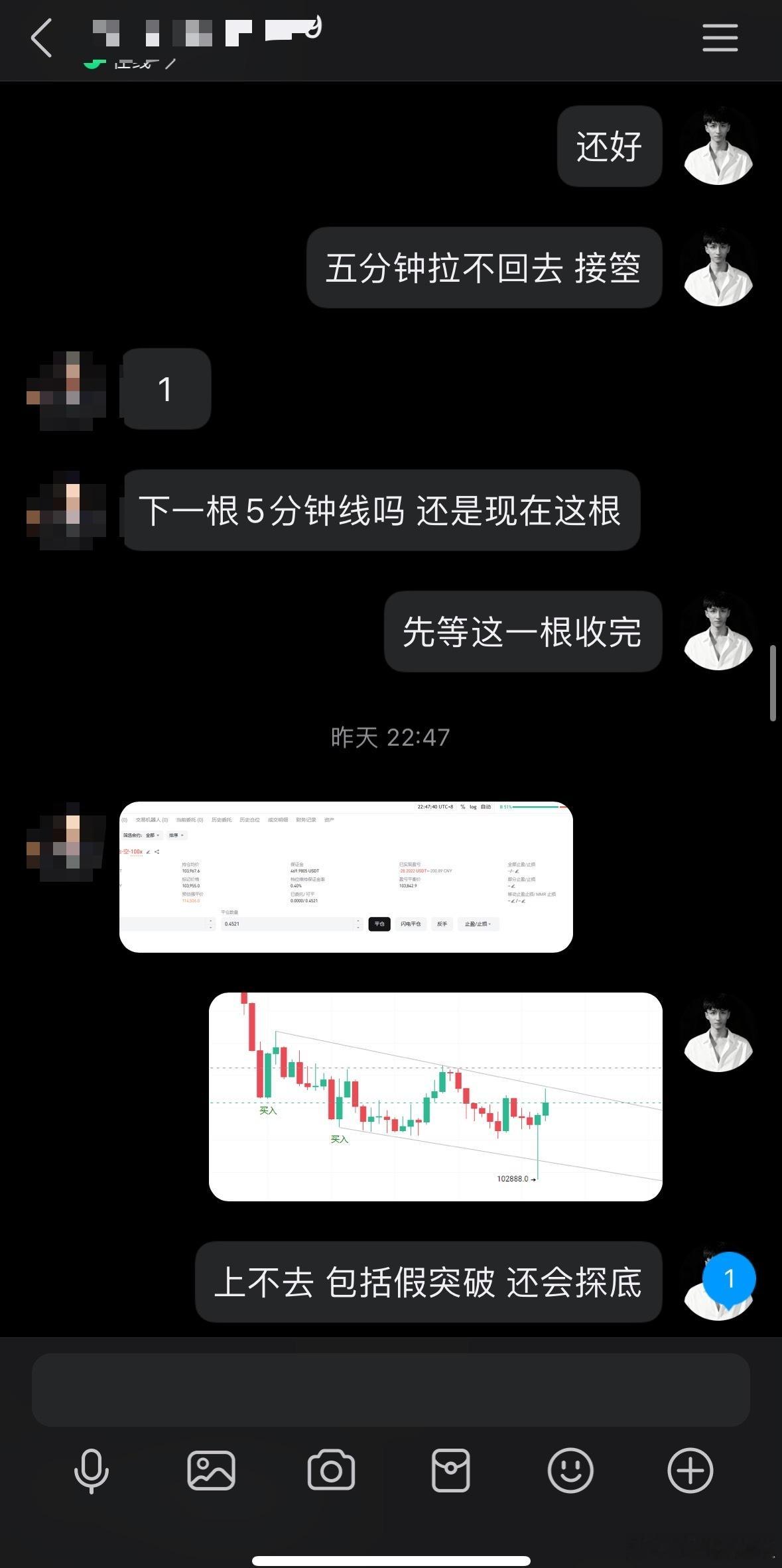Switch to the 历史委托 tab
782x1568 pixels.
pos(221,820)
